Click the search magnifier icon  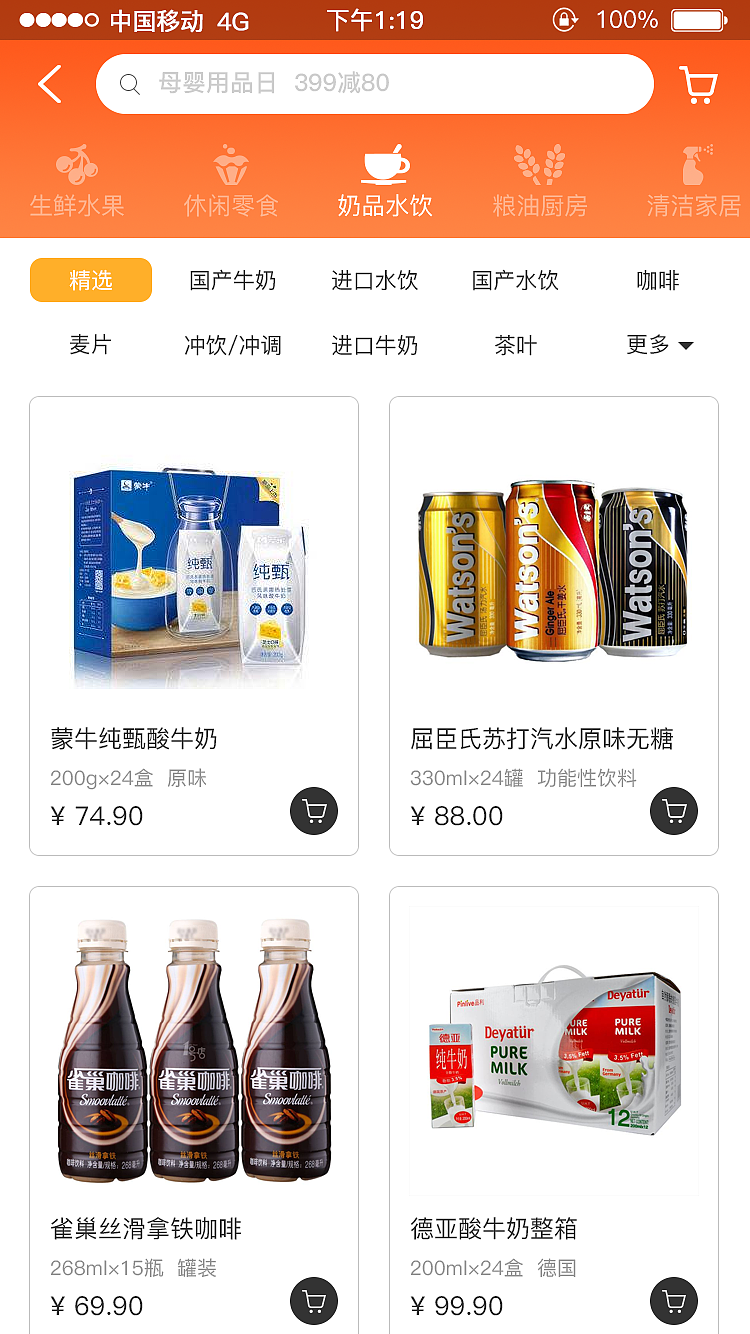(130, 84)
